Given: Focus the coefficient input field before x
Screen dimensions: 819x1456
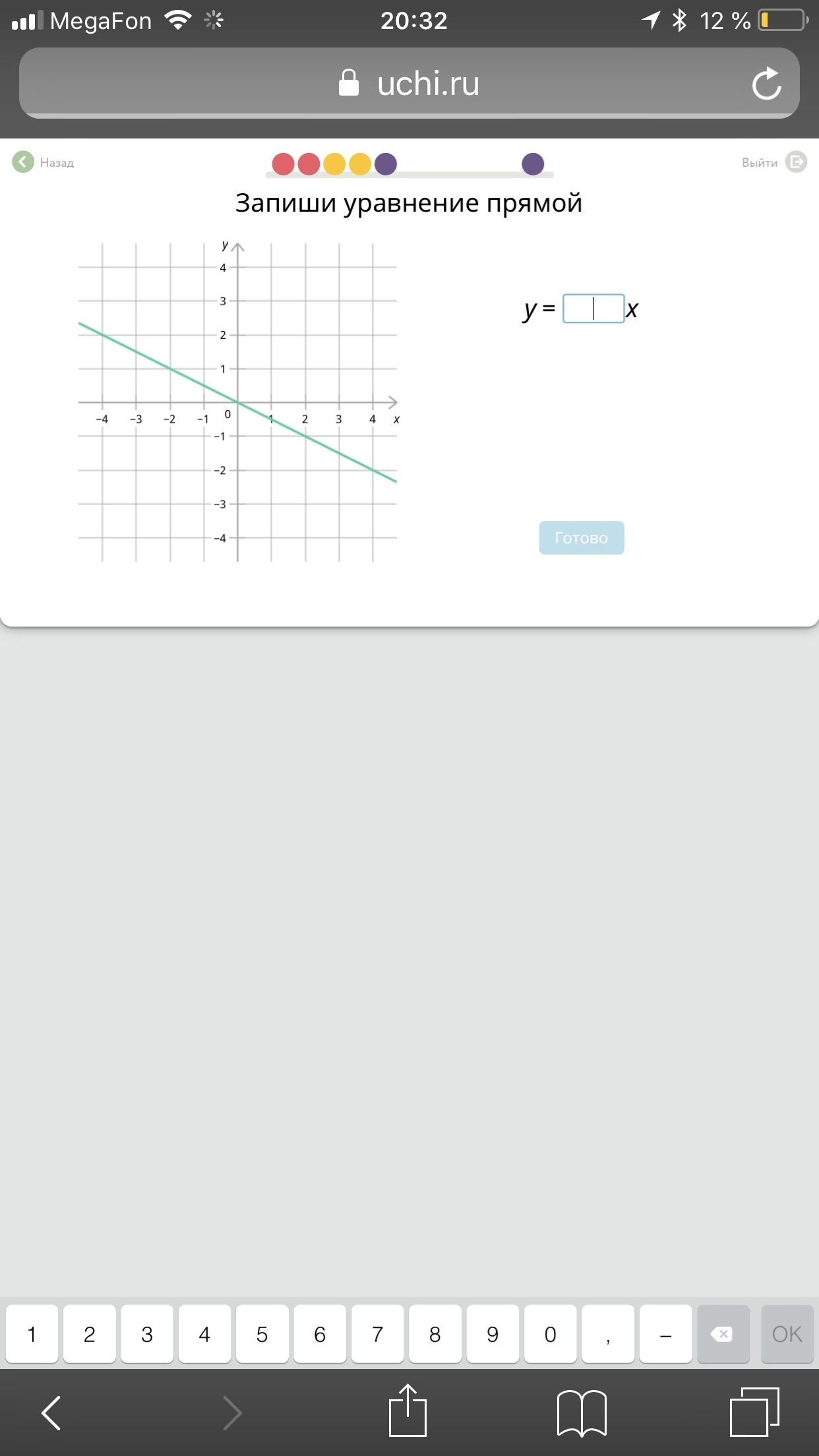Looking at the screenshot, I should click(x=593, y=309).
